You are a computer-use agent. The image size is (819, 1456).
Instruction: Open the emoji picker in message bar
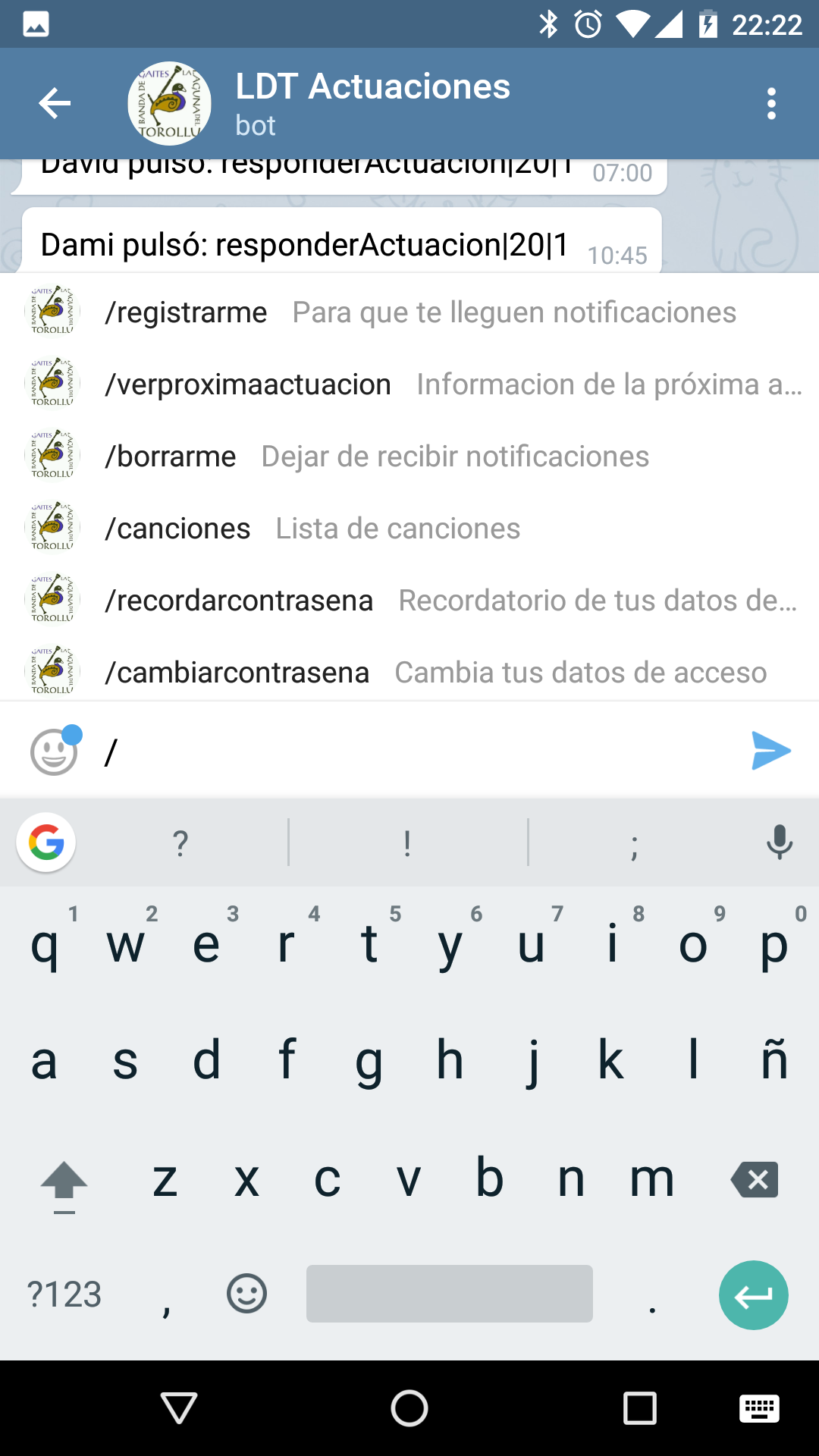tap(54, 752)
